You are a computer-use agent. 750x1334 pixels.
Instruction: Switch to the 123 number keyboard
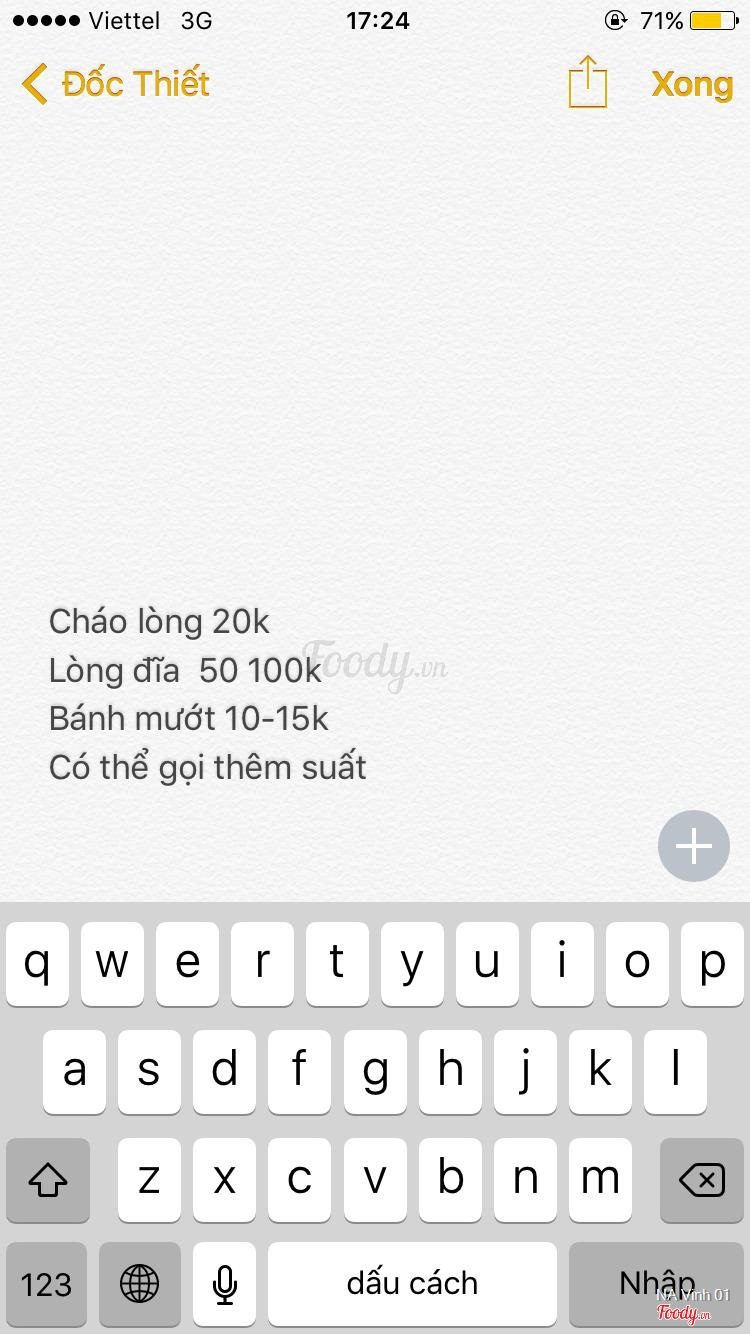(x=46, y=1284)
